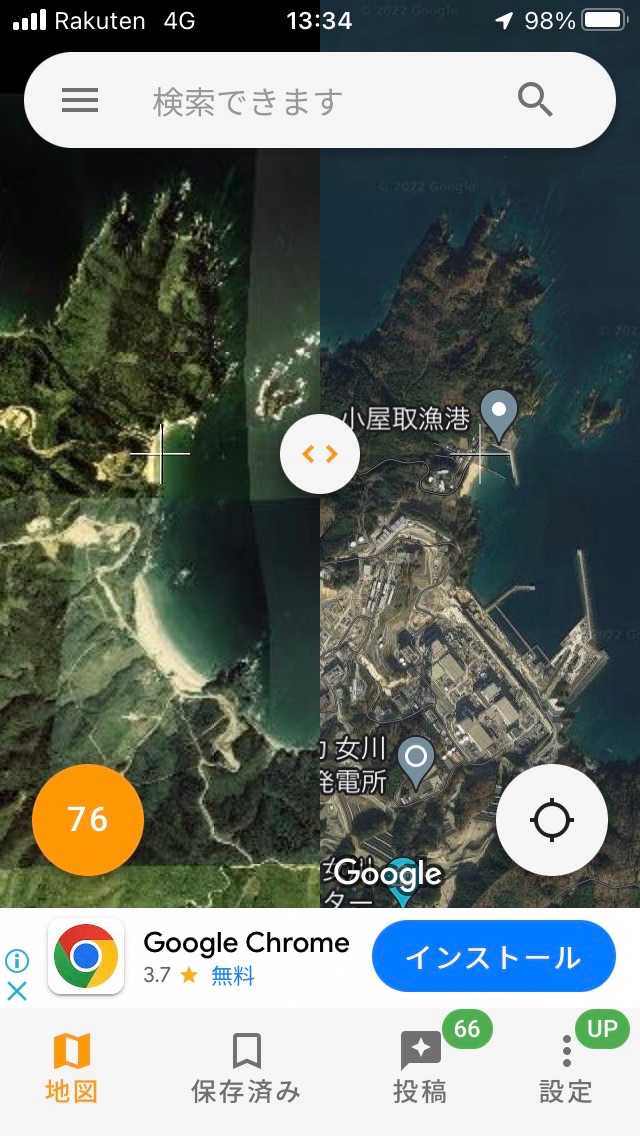Image resolution: width=640 pixels, height=1136 pixels.
Task: Open the hamburger menu in the search bar
Action: (x=80, y=100)
